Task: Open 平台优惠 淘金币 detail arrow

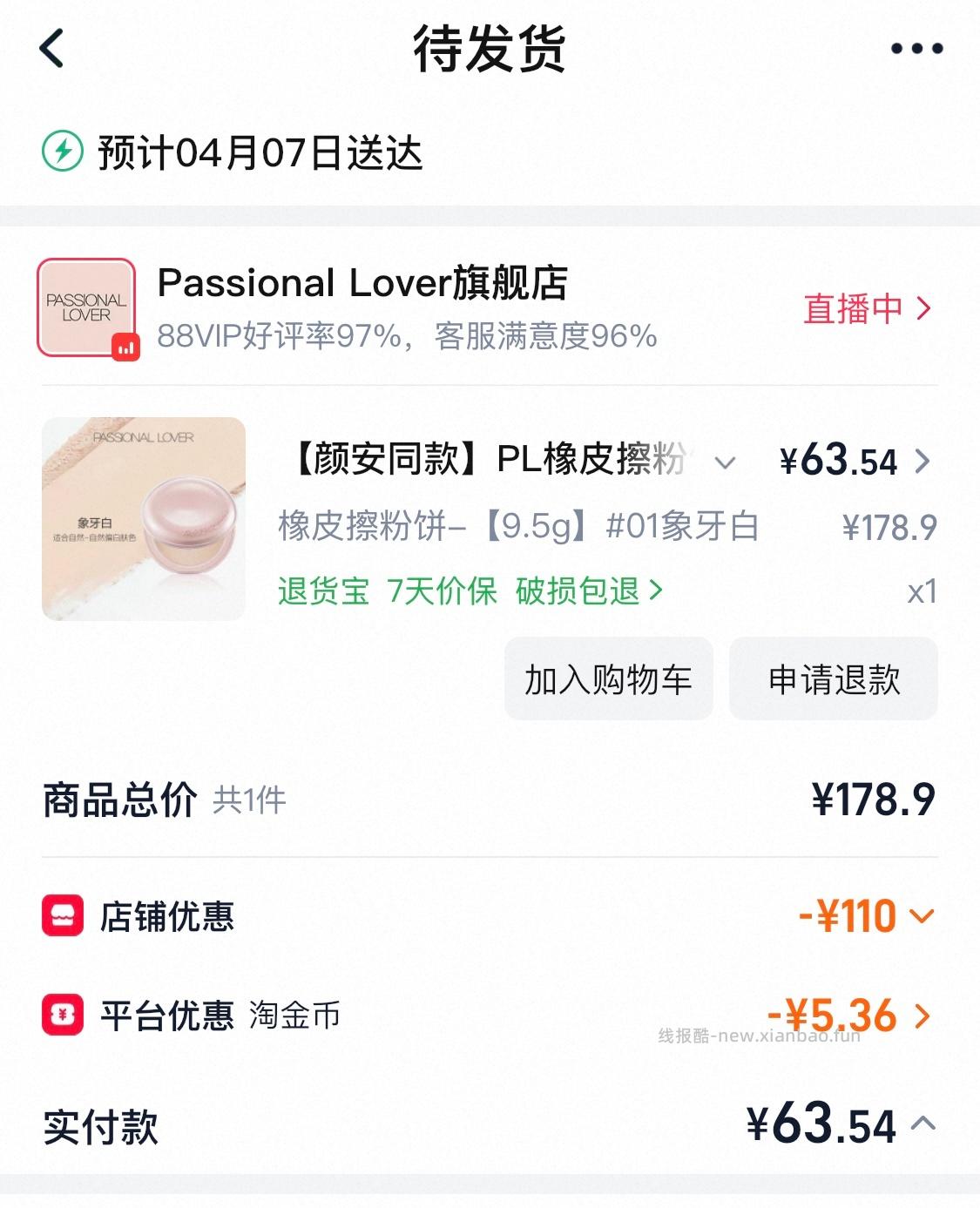Action: 922,1014
